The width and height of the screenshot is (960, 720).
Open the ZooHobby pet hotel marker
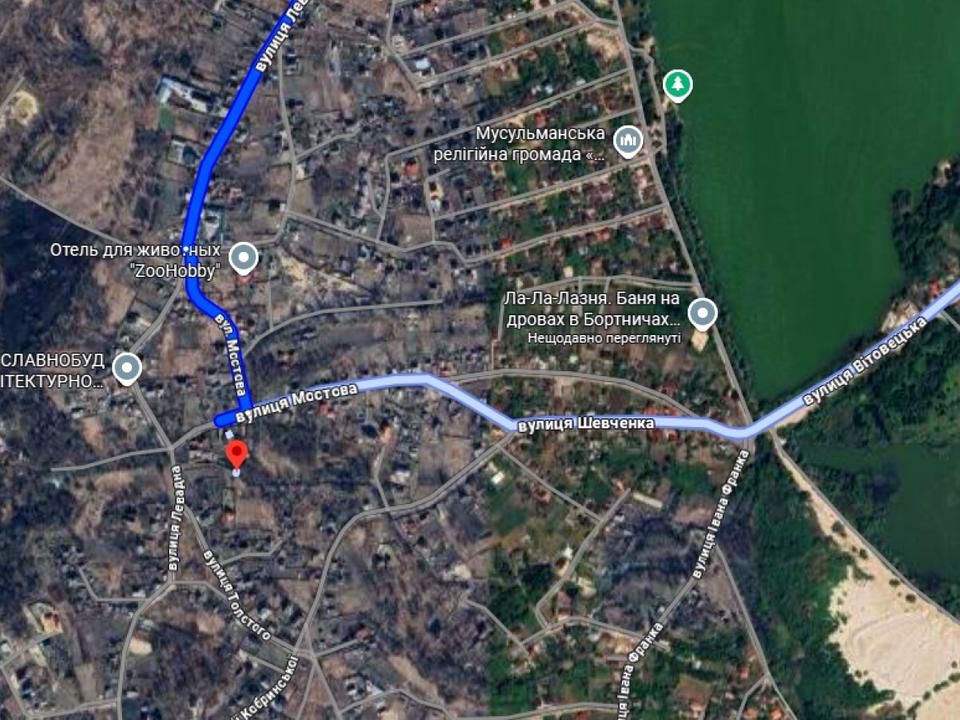click(244, 259)
